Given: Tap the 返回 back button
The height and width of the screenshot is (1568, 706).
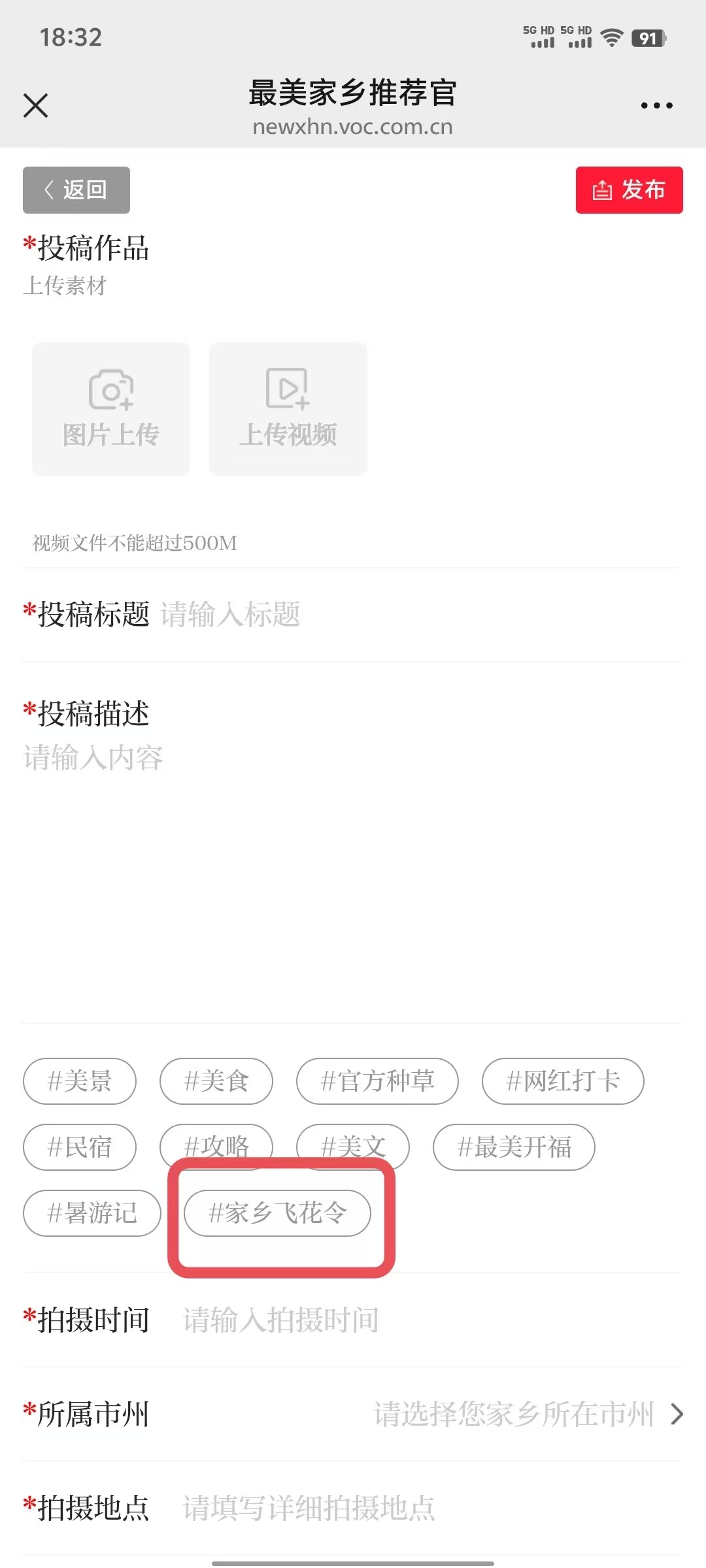Looking at the screenshot, I should click(76, 190).
